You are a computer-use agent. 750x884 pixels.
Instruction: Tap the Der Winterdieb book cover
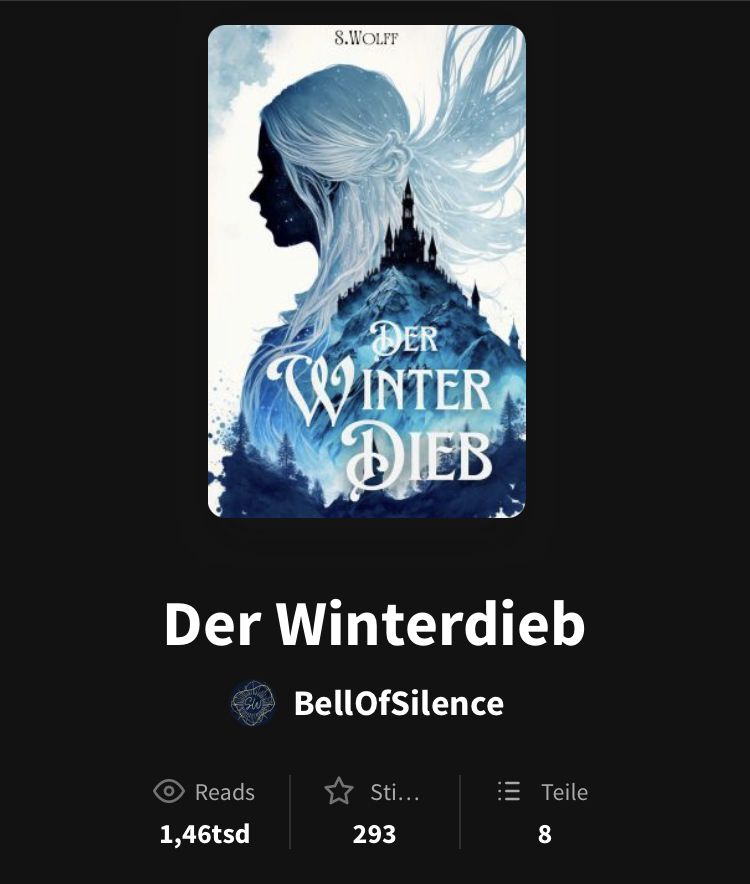click(366, 271)
